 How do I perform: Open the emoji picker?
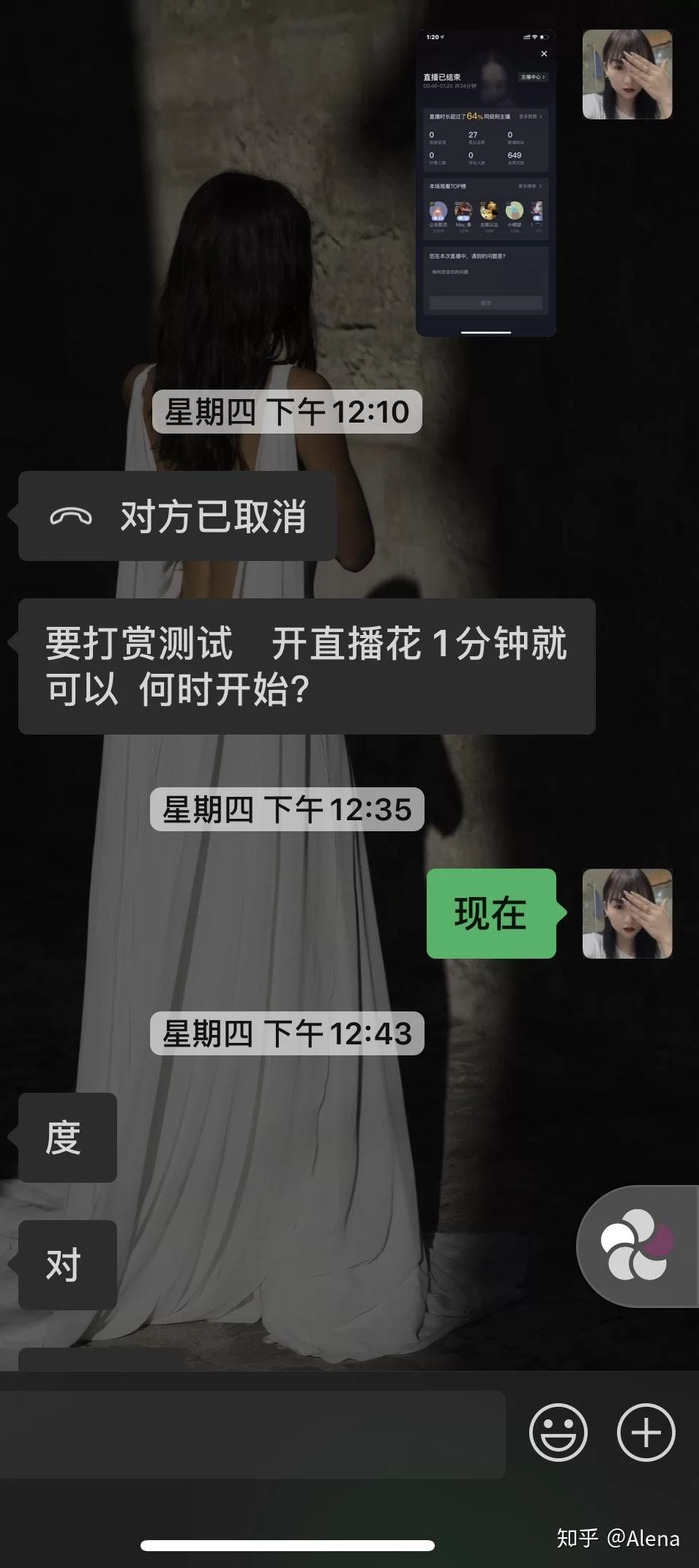pos(558,1433)
